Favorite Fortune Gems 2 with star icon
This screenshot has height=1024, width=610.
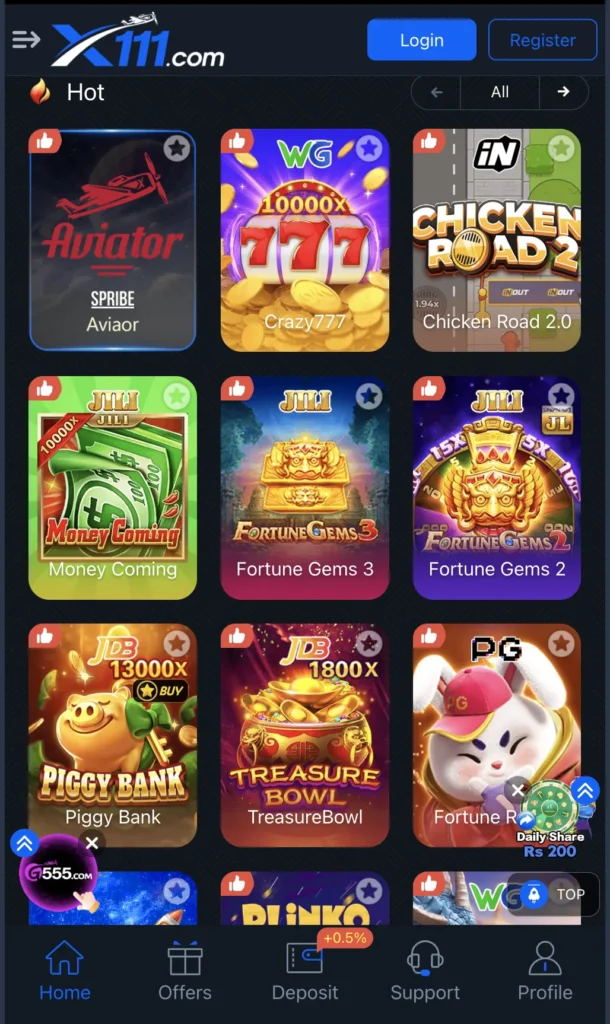pos(561,396)
